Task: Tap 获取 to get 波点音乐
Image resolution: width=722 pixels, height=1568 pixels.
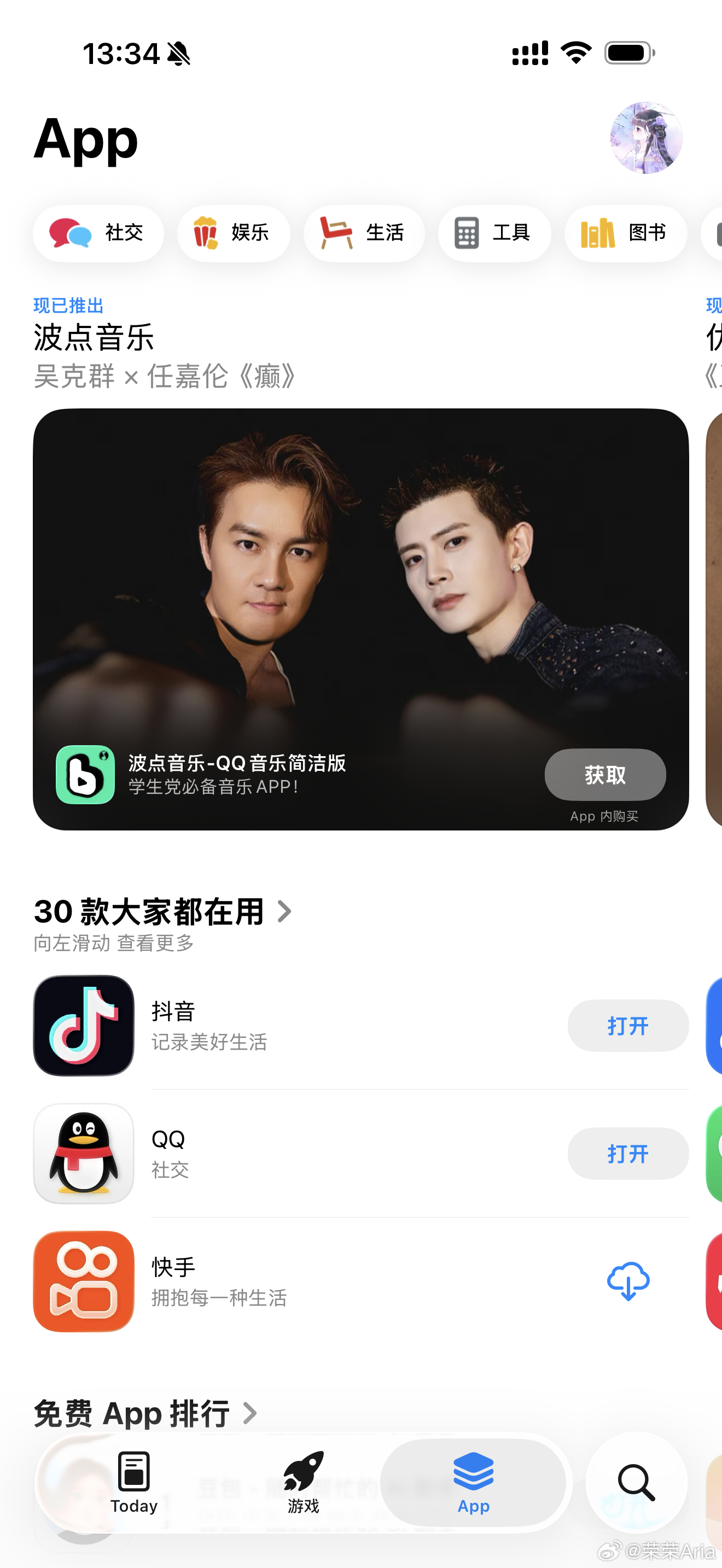Action: click(604, 774)
